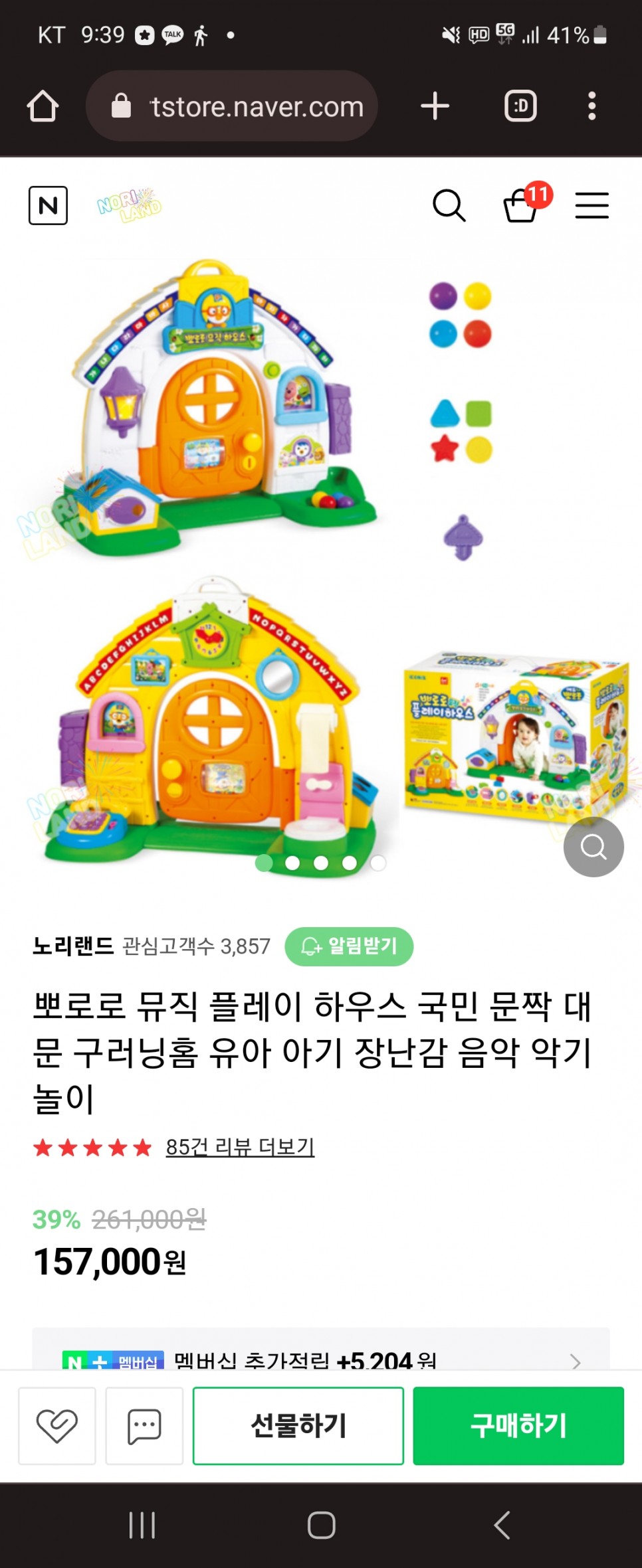Go to the browser home page
This screenshot has width=642, height=1568.
click(43, 106)
